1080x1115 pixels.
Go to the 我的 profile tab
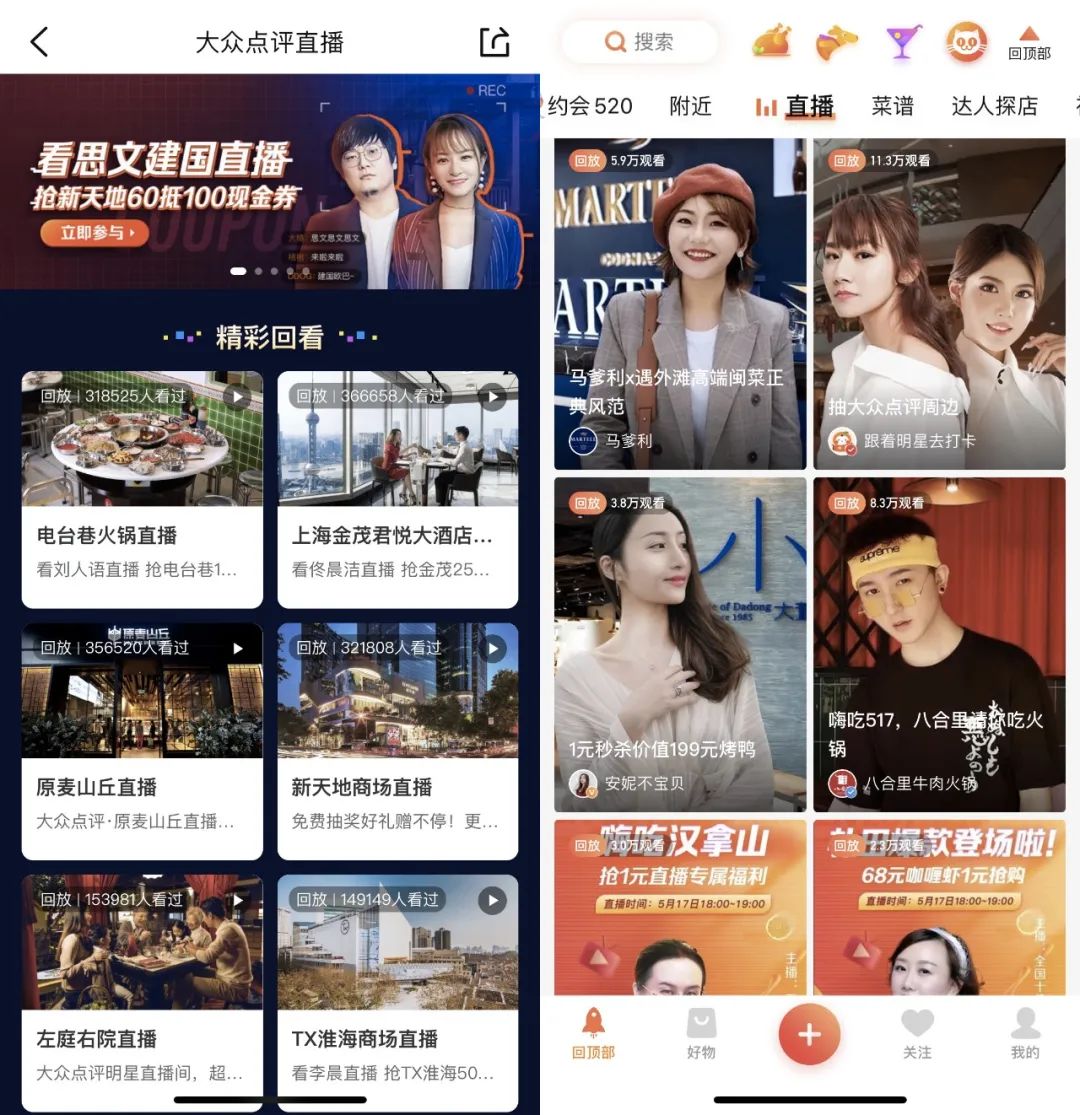tap(1025, 1033)
